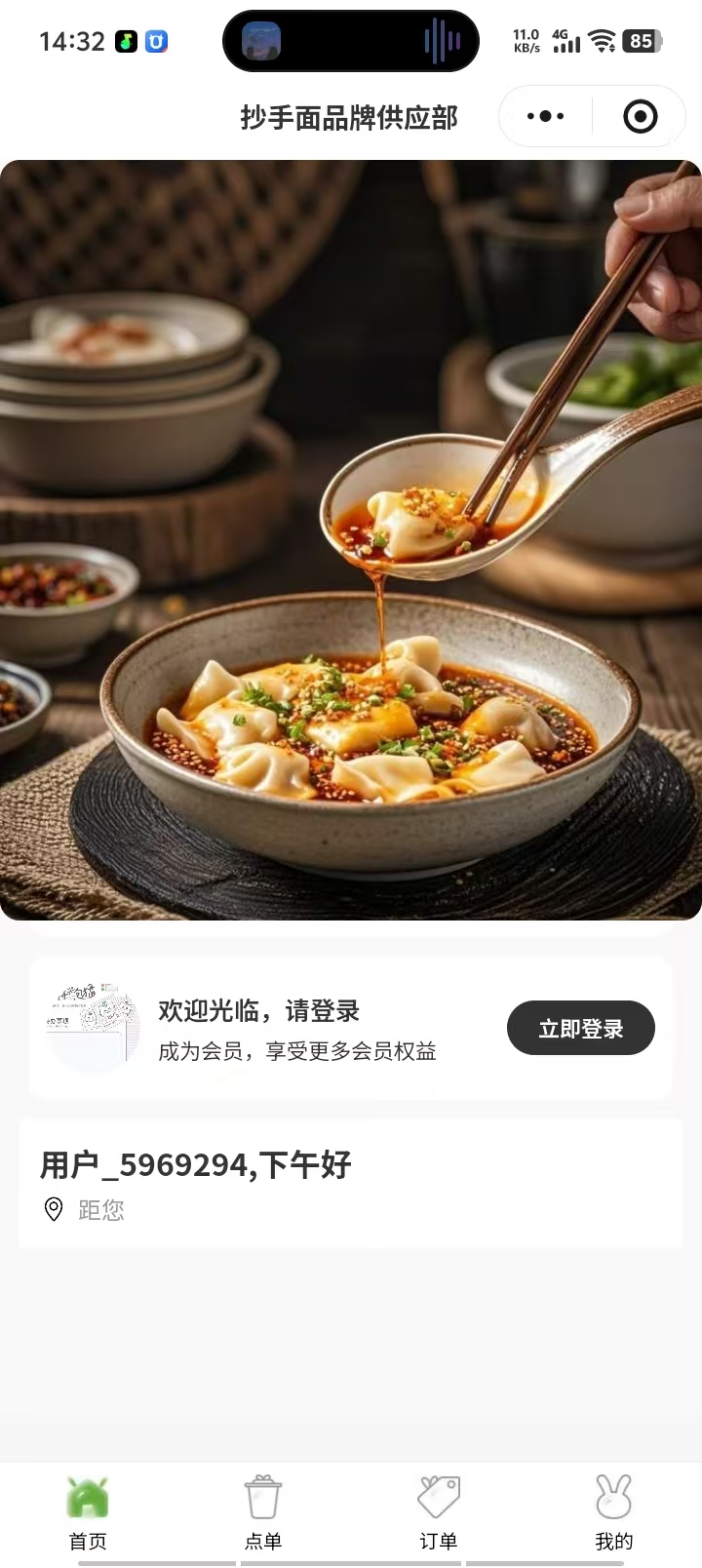Switch to the 首页 tab

(88, 1511)
